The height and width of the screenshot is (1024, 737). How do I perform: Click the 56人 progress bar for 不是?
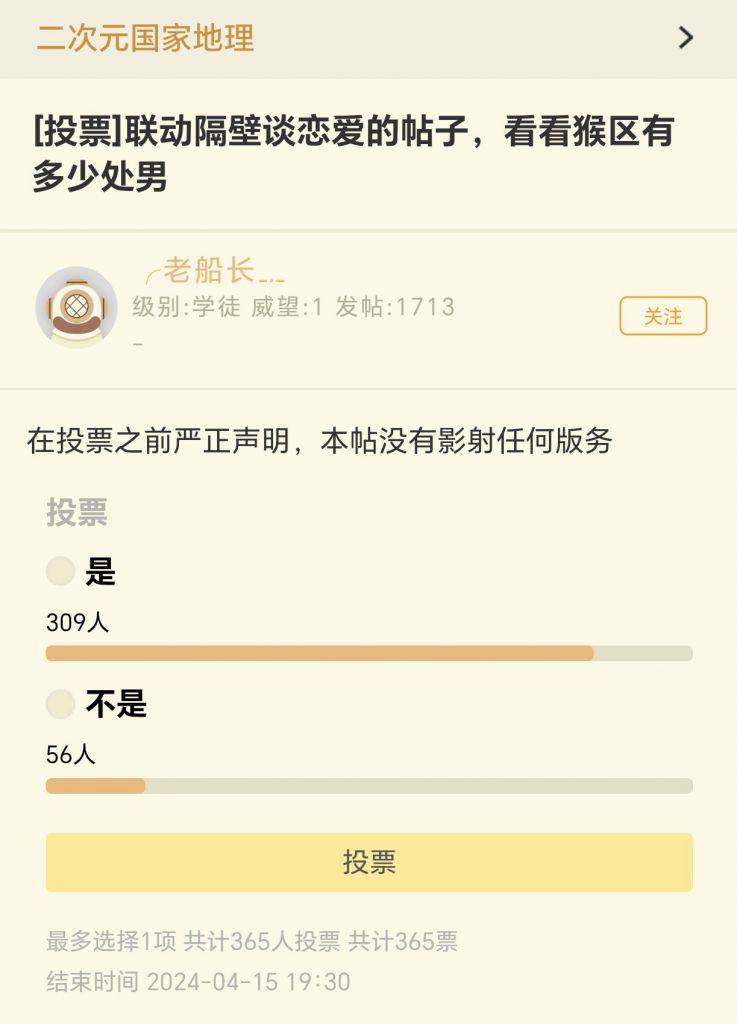[369, 785]
